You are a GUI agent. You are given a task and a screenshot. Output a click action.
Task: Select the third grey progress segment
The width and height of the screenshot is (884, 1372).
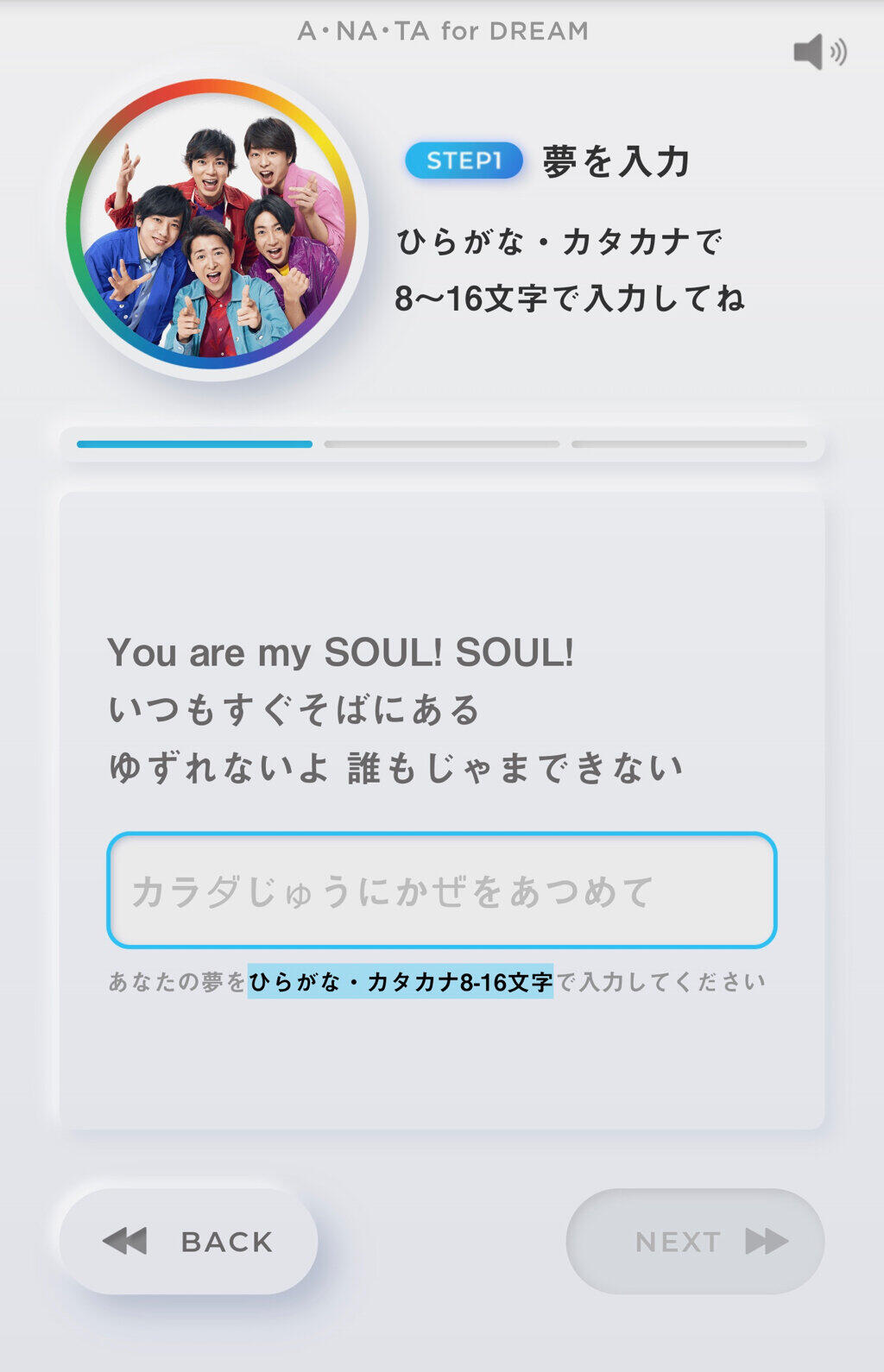point(691,445)
